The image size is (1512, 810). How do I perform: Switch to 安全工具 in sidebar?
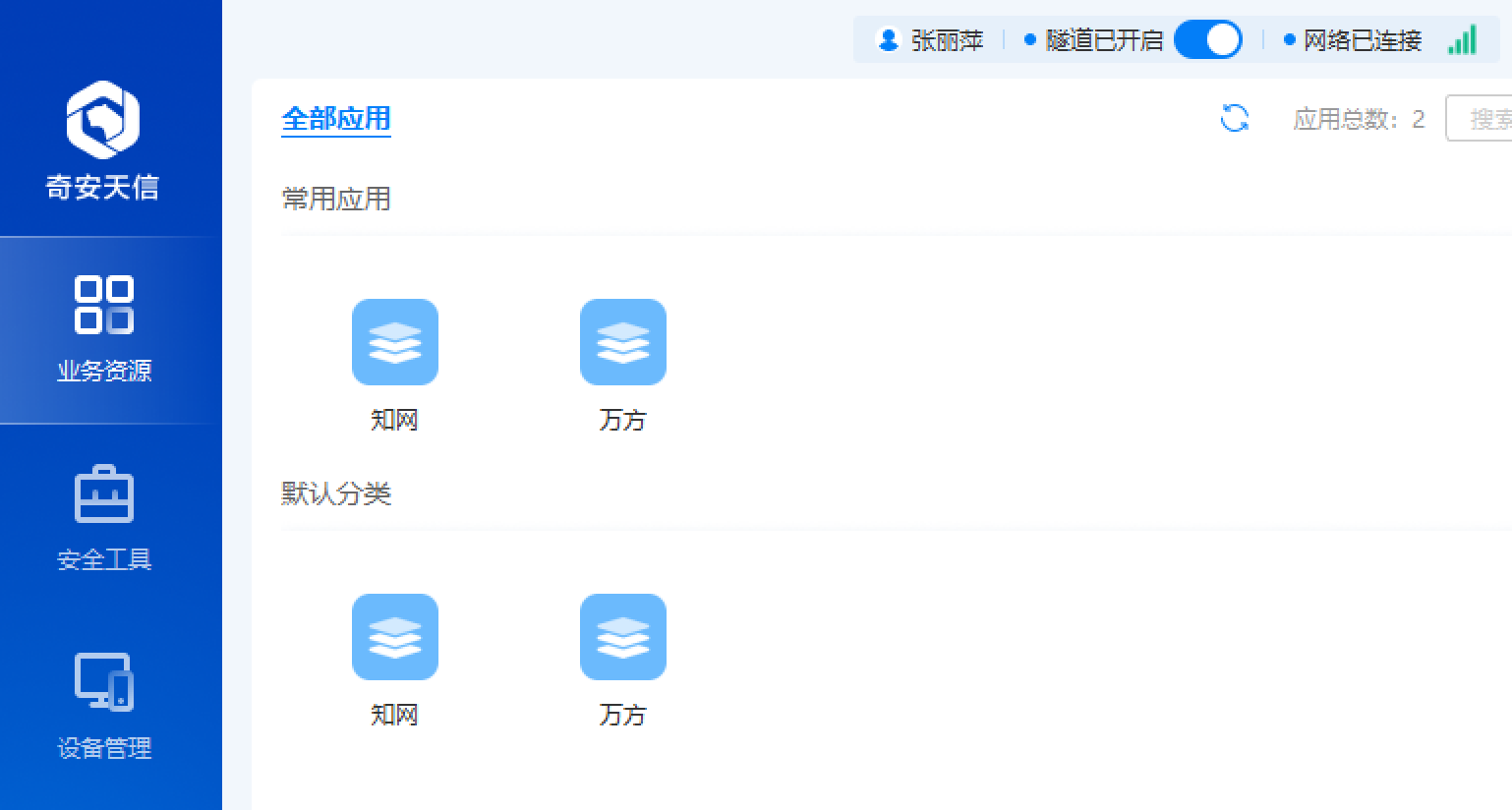point(104,518)
